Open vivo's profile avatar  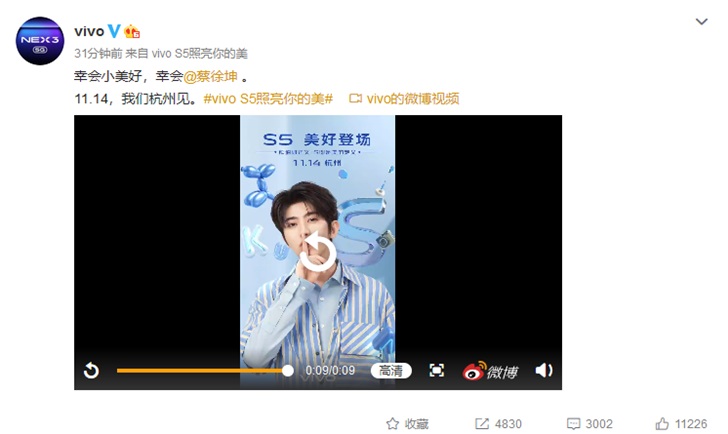pyautogui.click(x=39, y=41)
